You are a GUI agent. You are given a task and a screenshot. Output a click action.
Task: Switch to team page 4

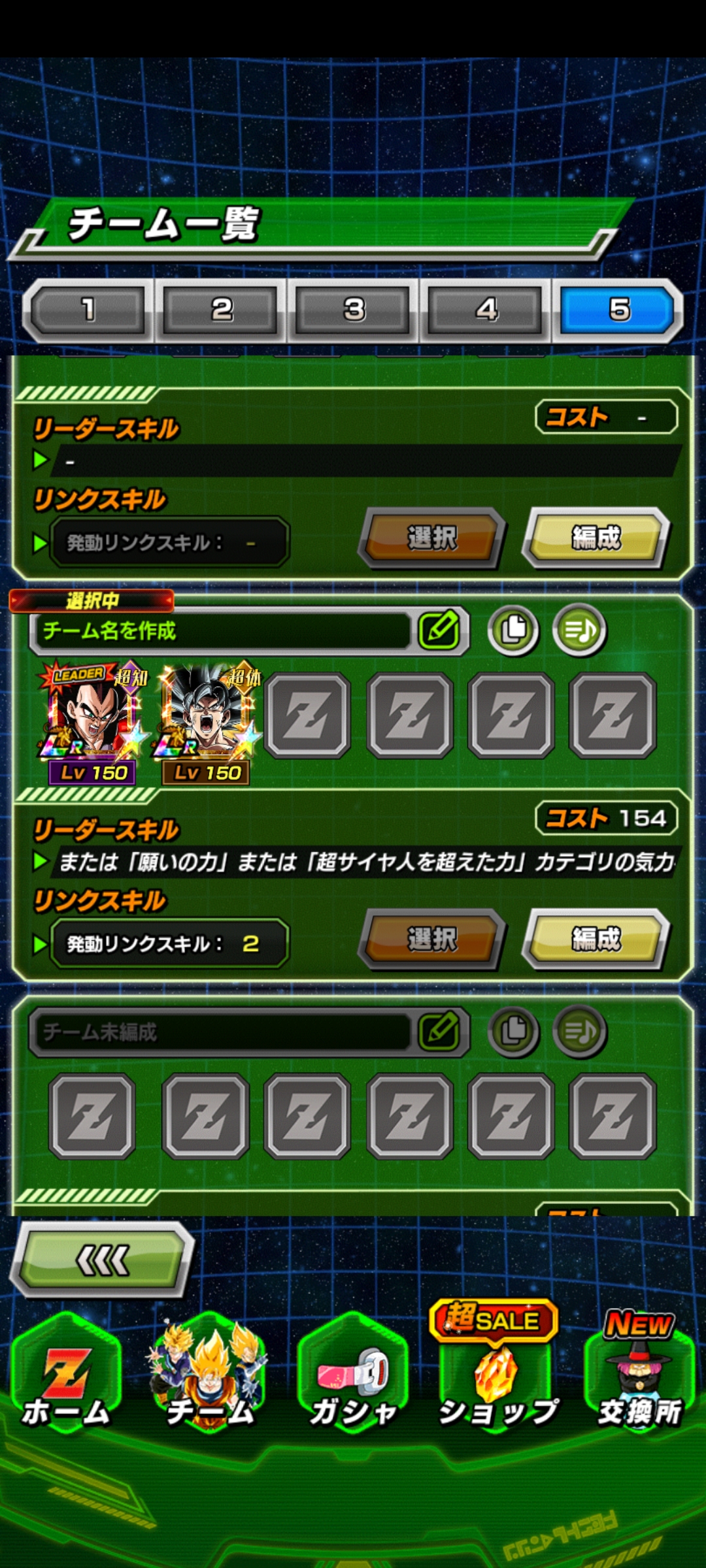pos(486,310)
